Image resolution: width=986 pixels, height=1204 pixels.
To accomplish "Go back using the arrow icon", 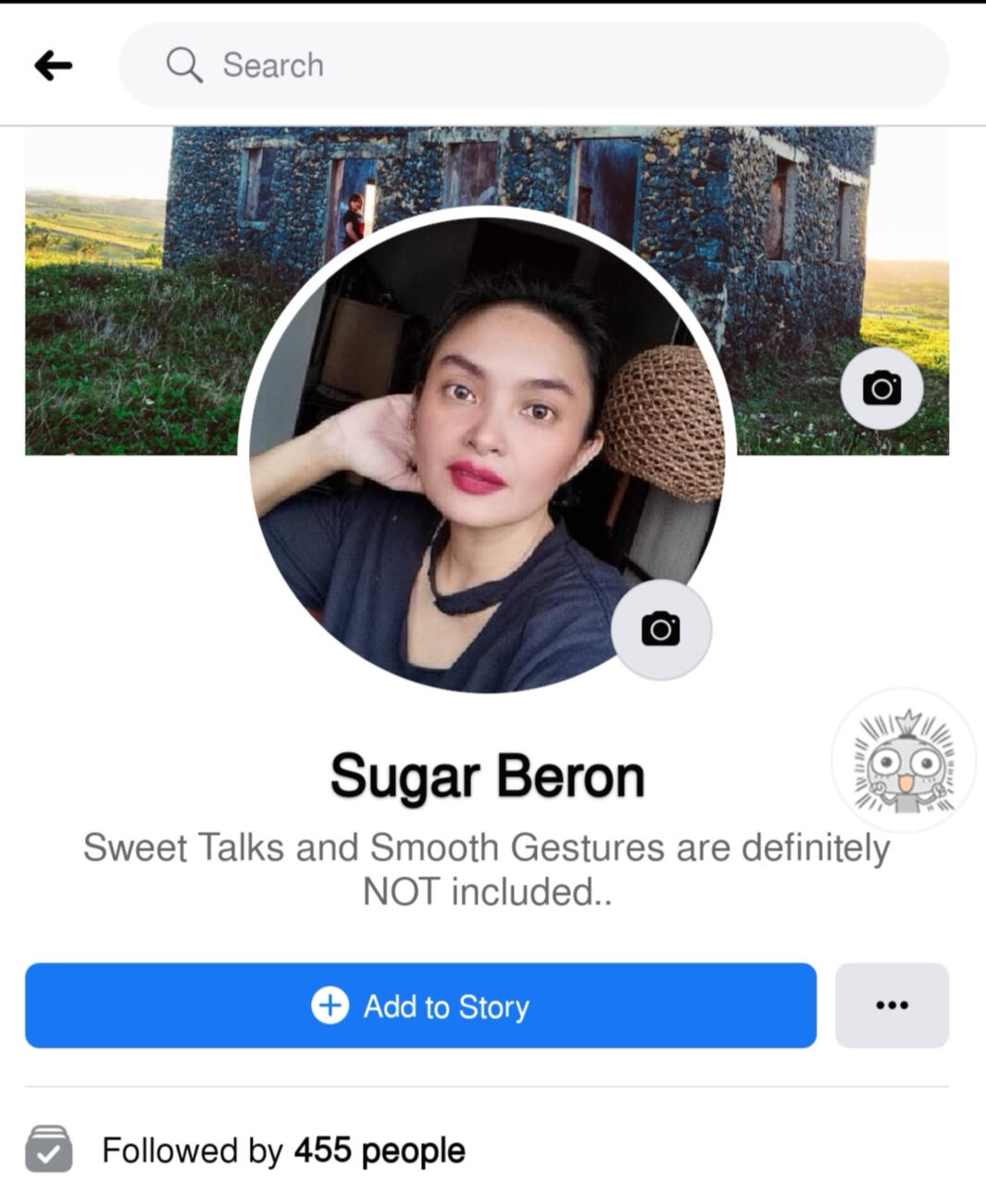I will point(53,66).
